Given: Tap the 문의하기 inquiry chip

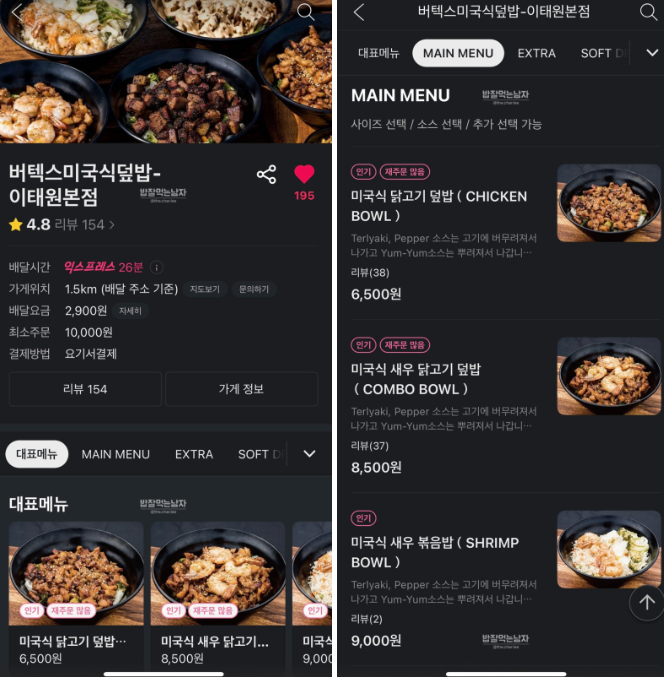Looking at the screenshot, I should 253,290.
